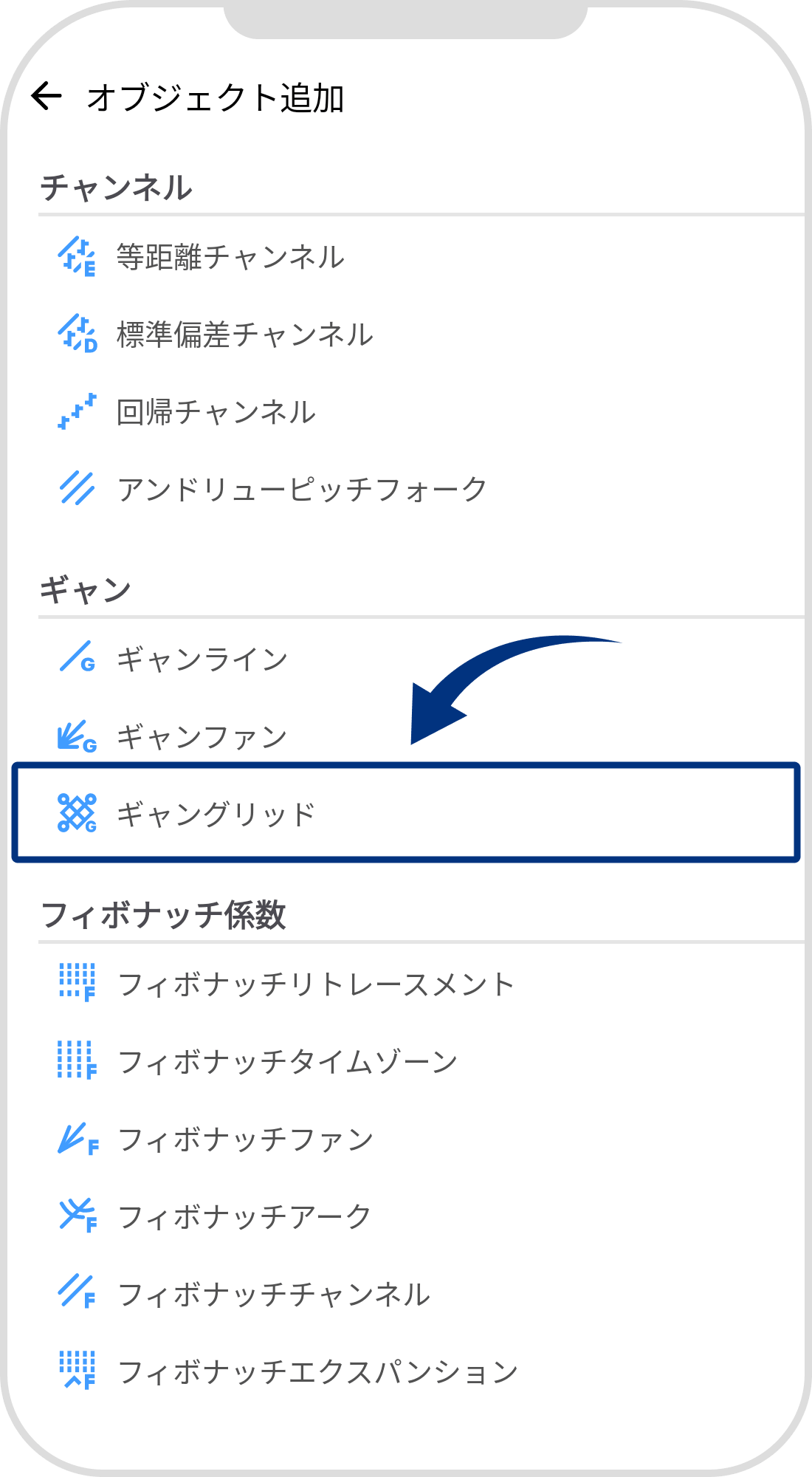Select the highlighted ギャングリッド icon
This screenshot has width=812, height=1477.
click(x=77, y=812)
